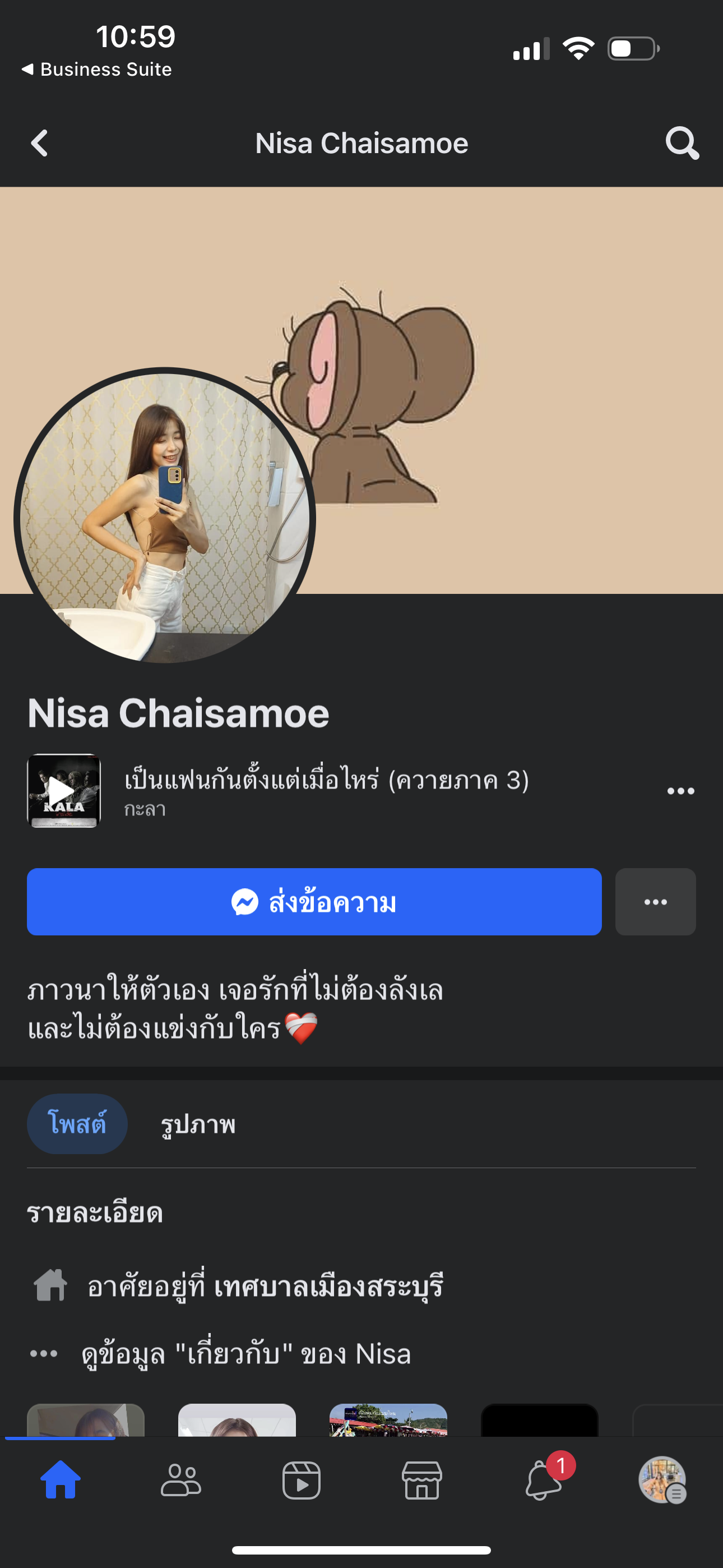This screenshot has height=1568, width=723.
Task: Play the pinned KALA song
Action: point(64,791)
